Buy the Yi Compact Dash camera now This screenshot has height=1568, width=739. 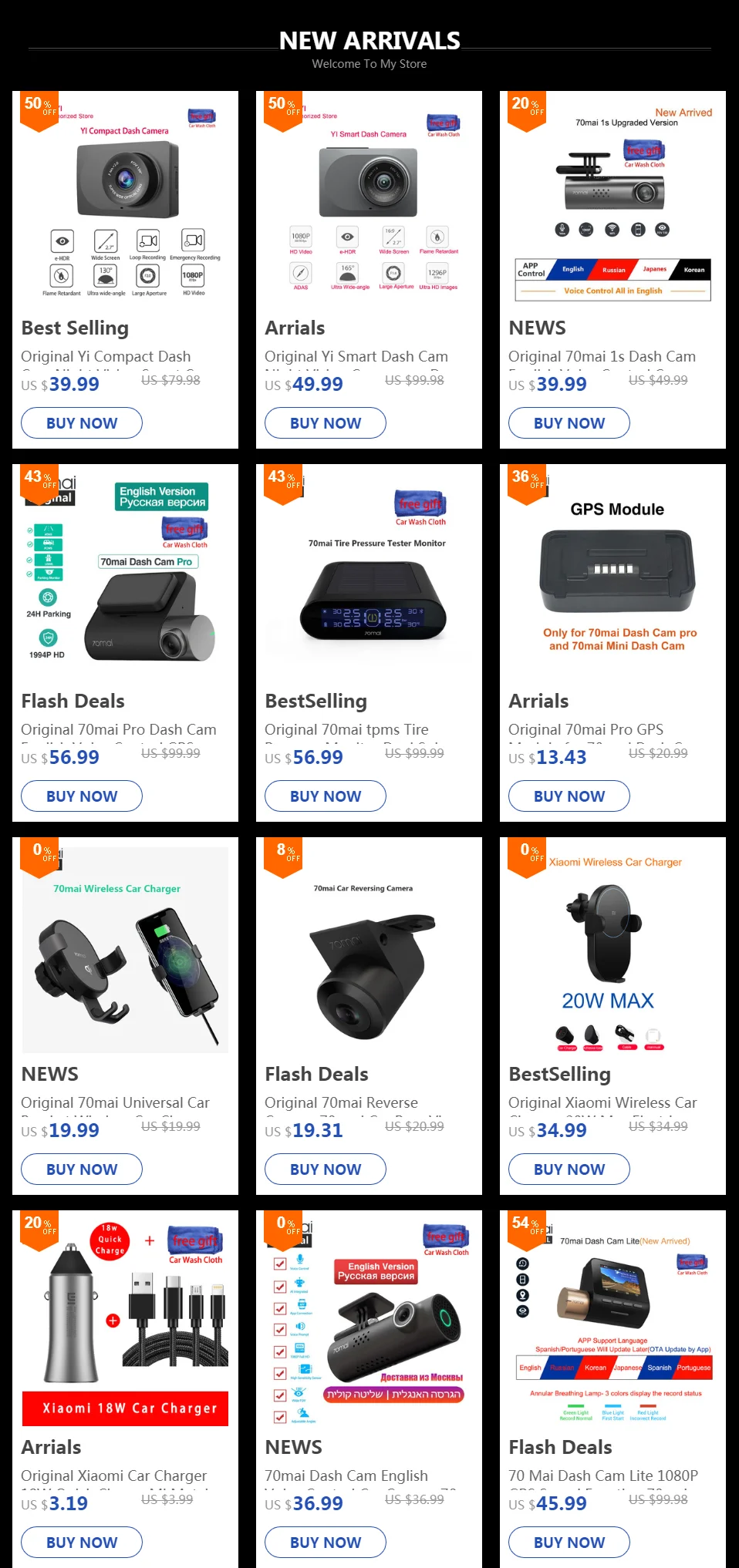pos(82,423)
